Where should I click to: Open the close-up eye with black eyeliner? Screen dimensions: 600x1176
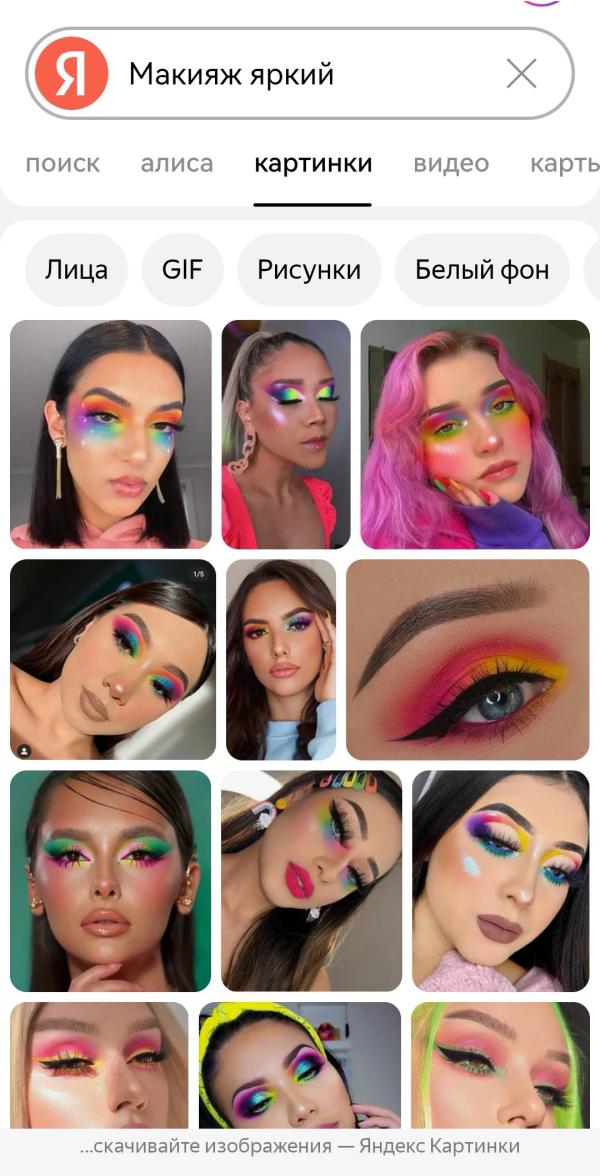[x=468, y=660]
